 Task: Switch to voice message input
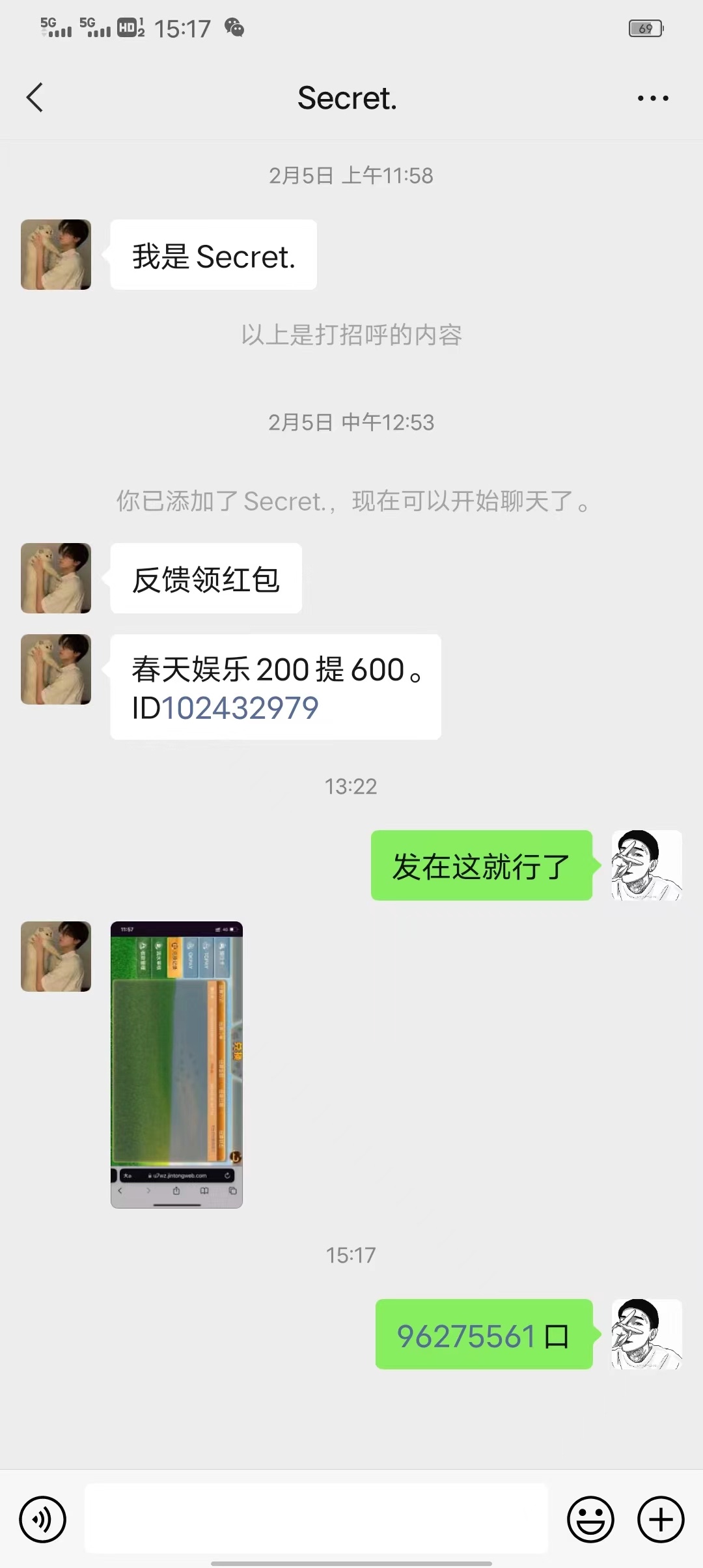pyautogui.click(x=43, y=1520)
